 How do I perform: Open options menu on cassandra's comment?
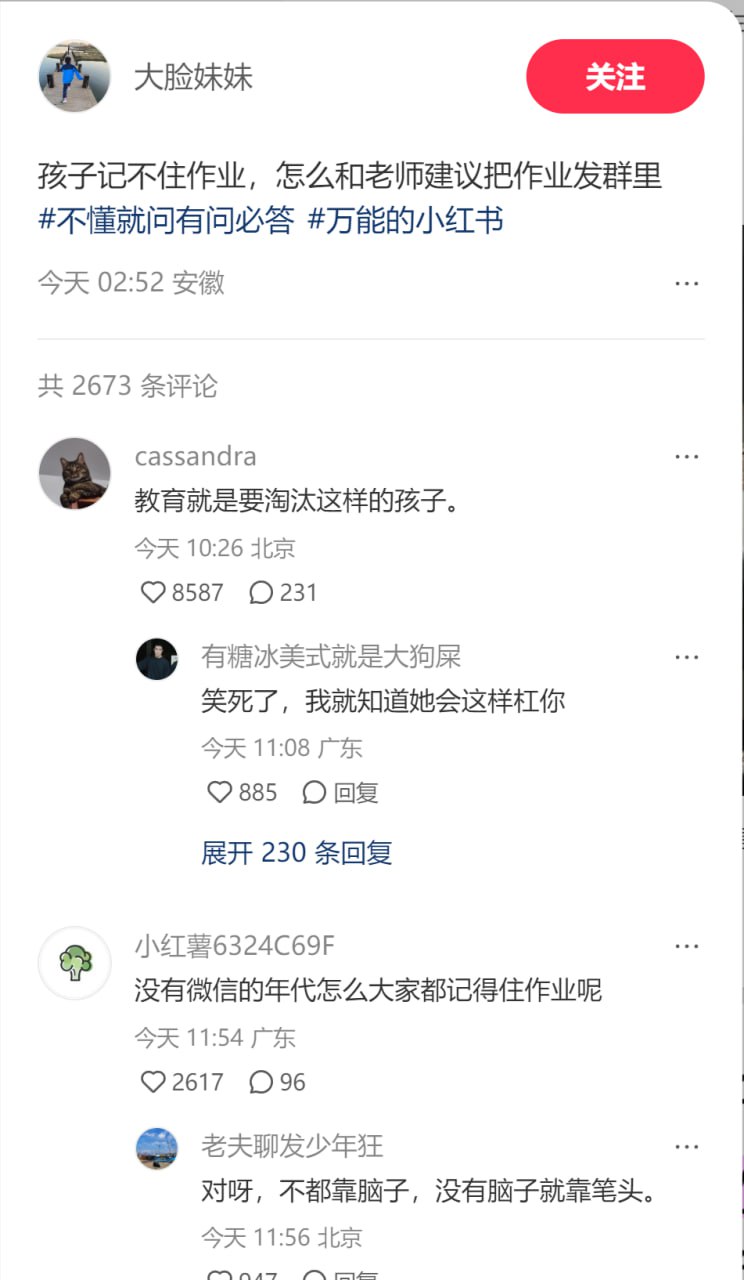687,456
